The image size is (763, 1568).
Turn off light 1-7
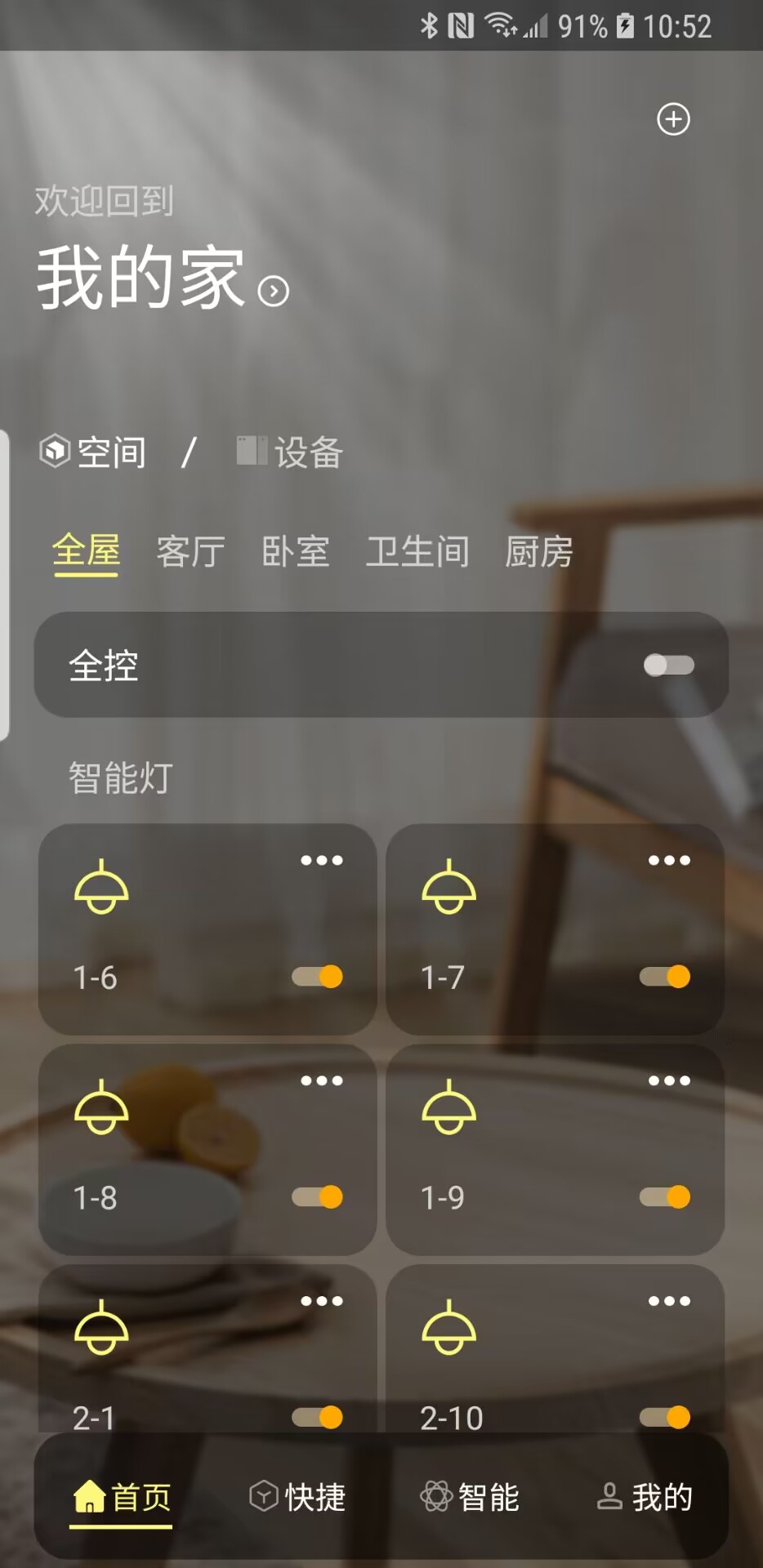(665, 977)
